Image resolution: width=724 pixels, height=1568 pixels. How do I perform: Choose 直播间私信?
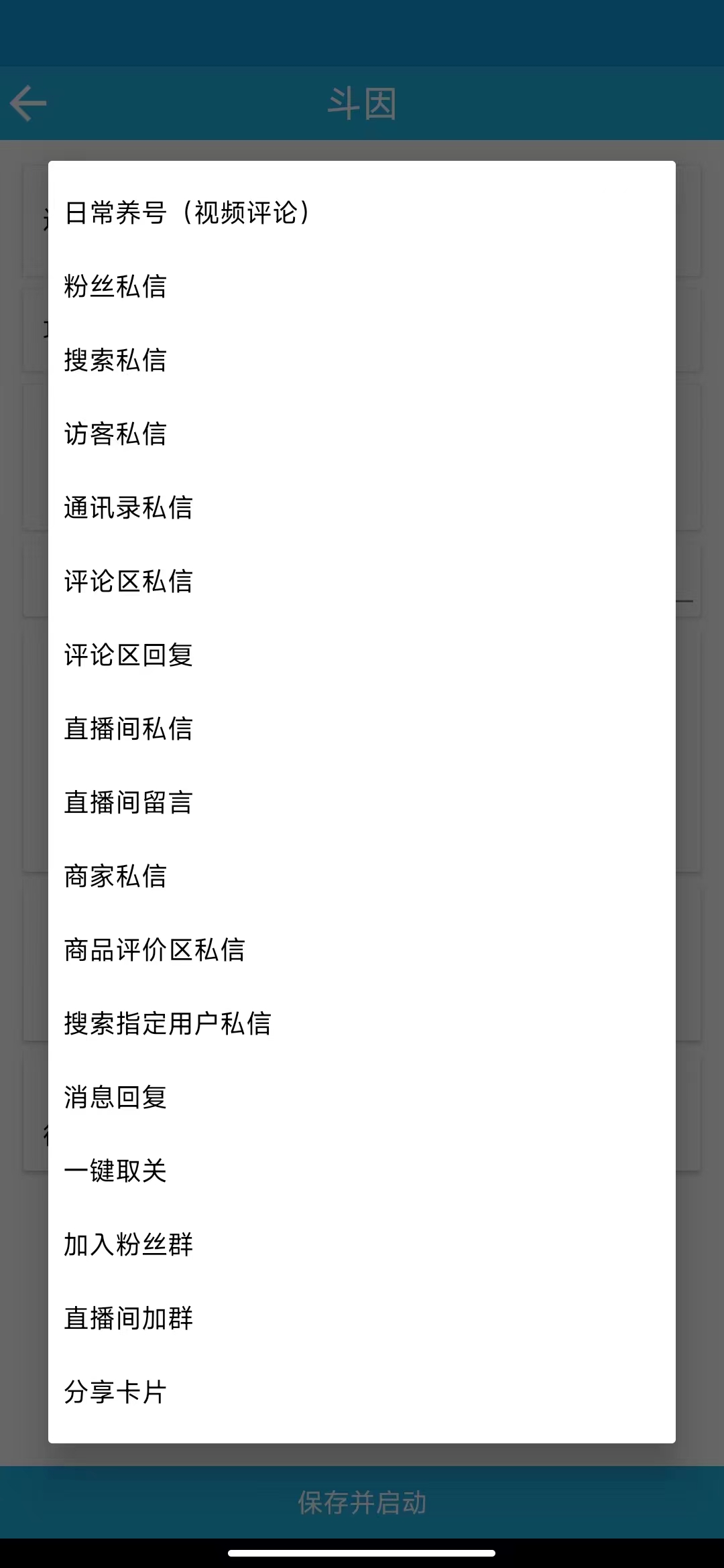(x=362, y=728)
